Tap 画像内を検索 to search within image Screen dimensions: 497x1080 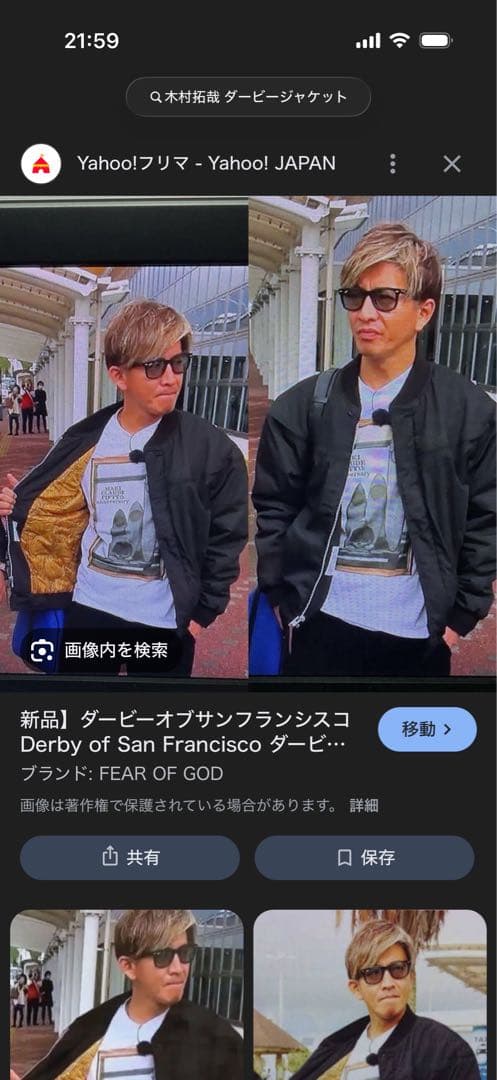(x=101, y=650)
